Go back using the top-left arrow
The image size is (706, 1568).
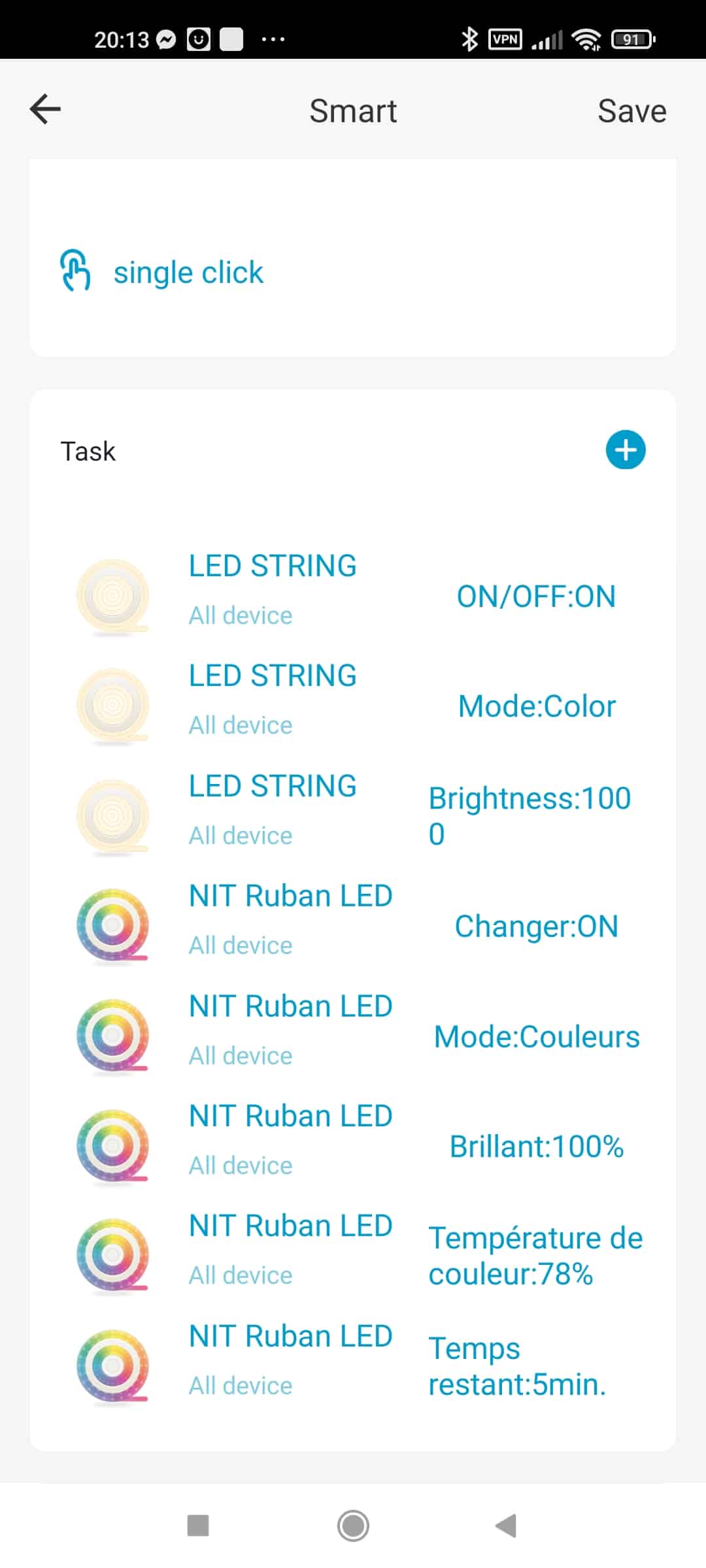coord(45,109)
